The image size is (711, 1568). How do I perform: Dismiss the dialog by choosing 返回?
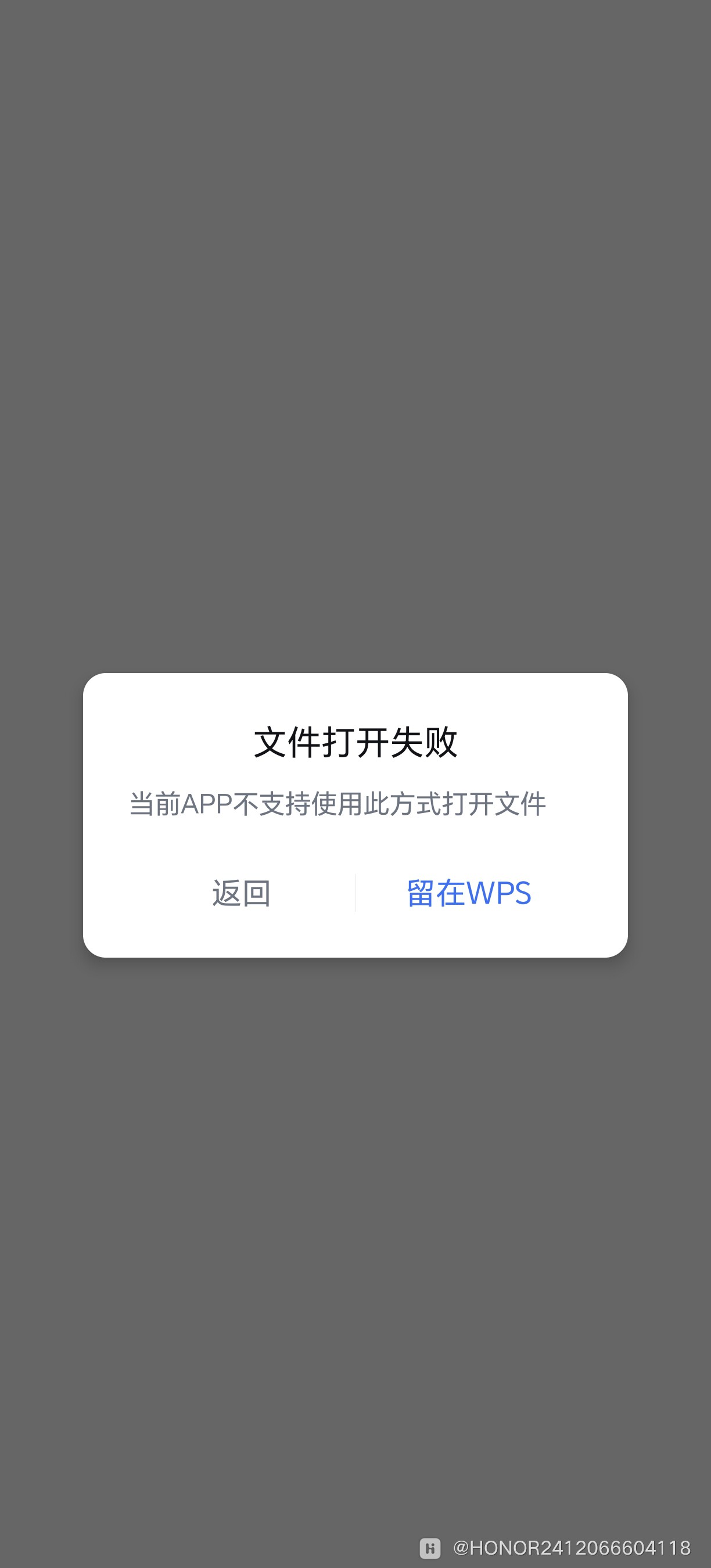tap(241, 893)
